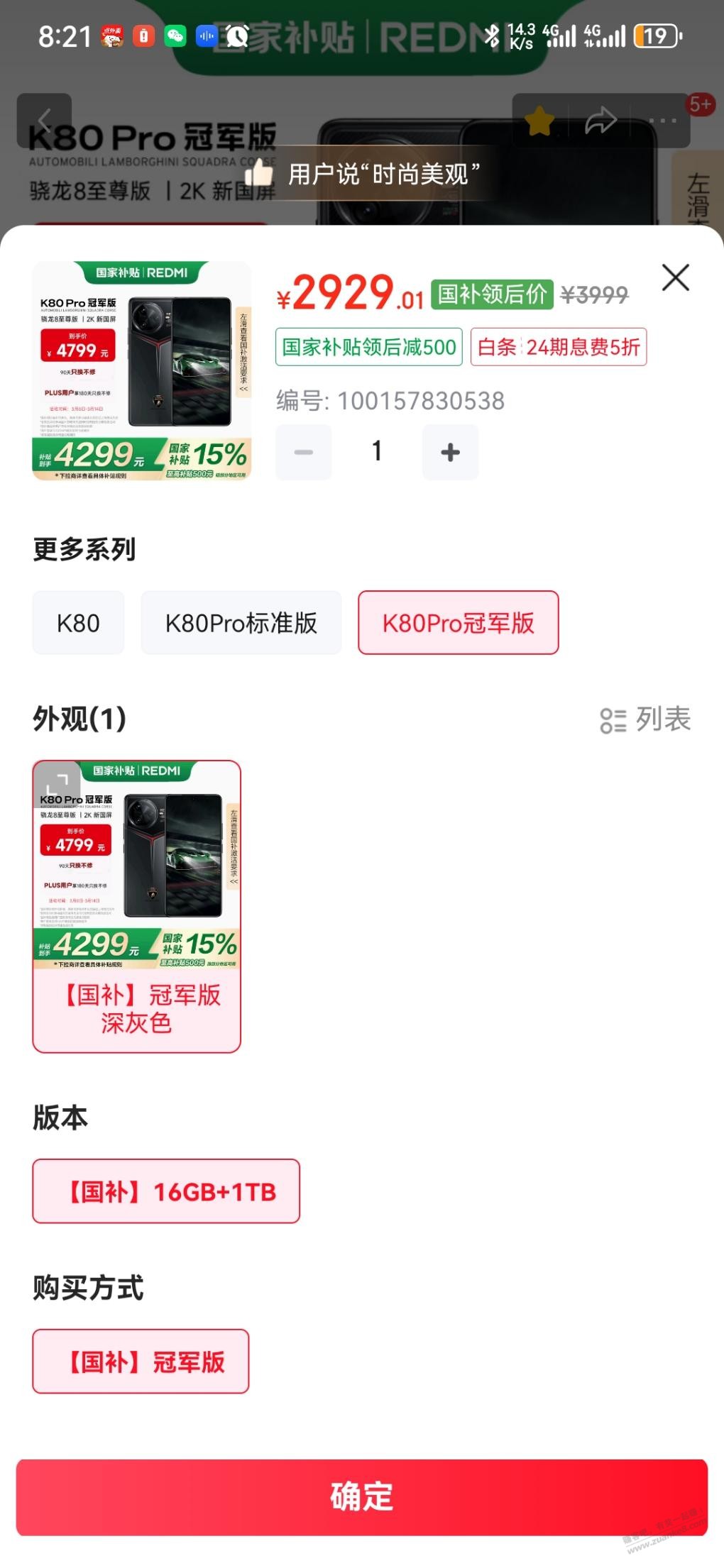Select the K80 series option
The height and width of the screenshot is (1568, 724).
coord(78,623)
